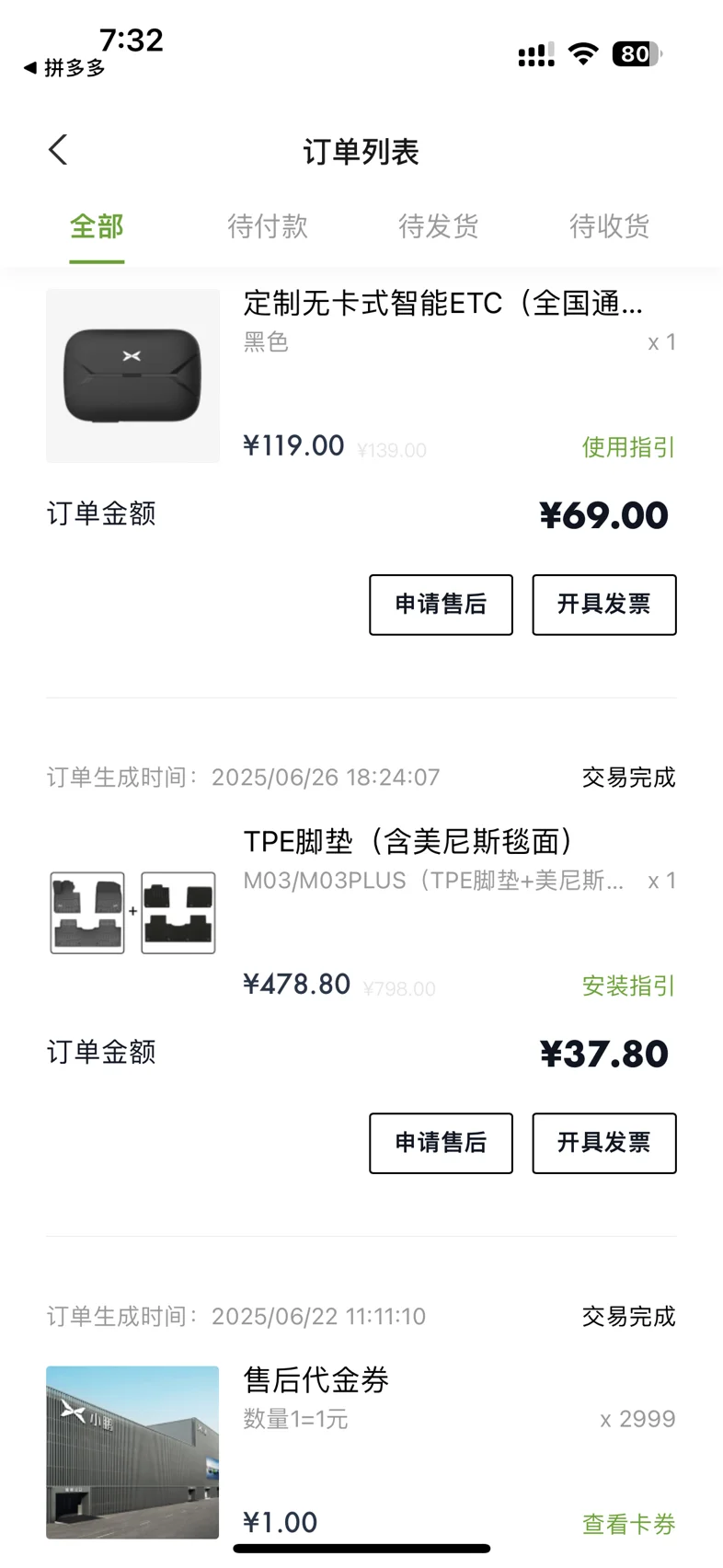Viewport: 723px width, 1568px height.
Task: Select the 全部 orders tab
Action: [97, 226]
